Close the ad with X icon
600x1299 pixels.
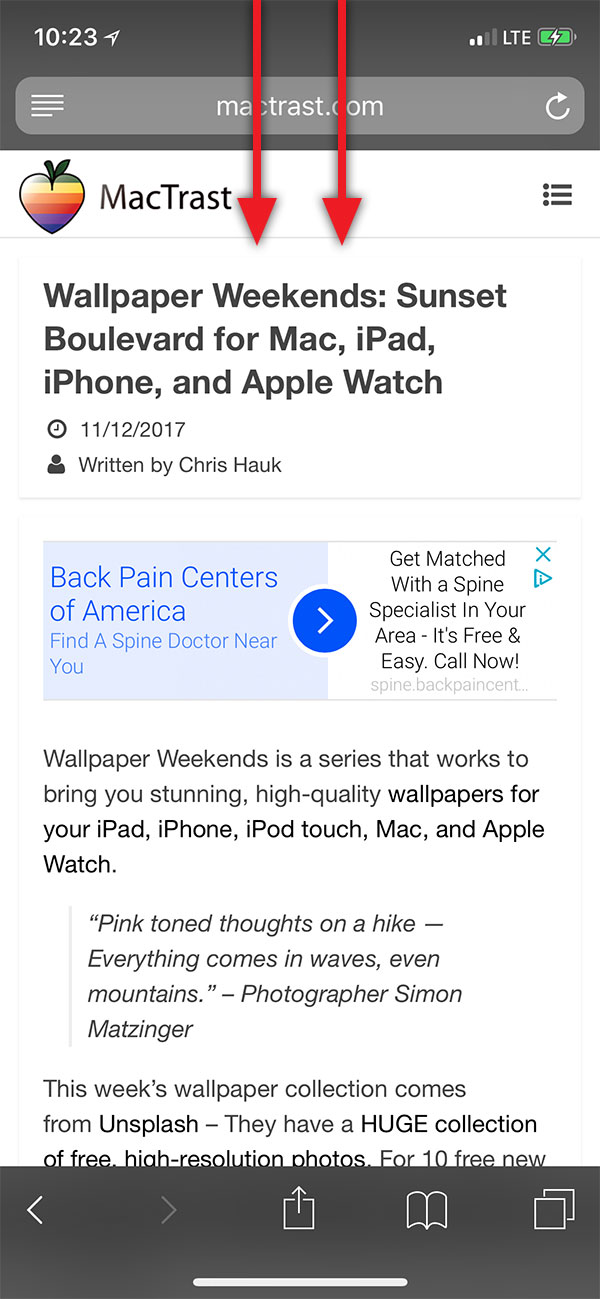(542, 555)
